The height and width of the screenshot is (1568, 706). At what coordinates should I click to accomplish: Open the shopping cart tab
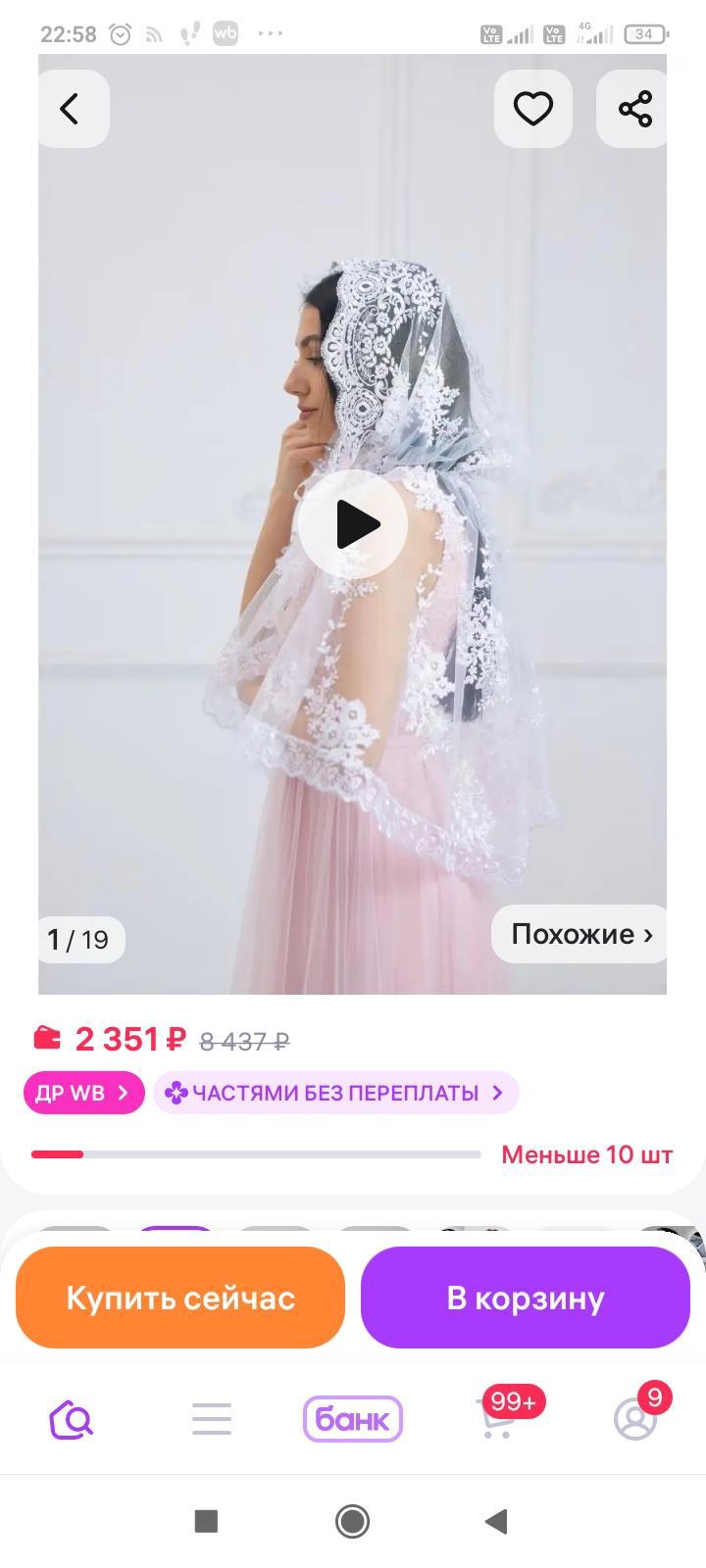[x=496, y=1419]
